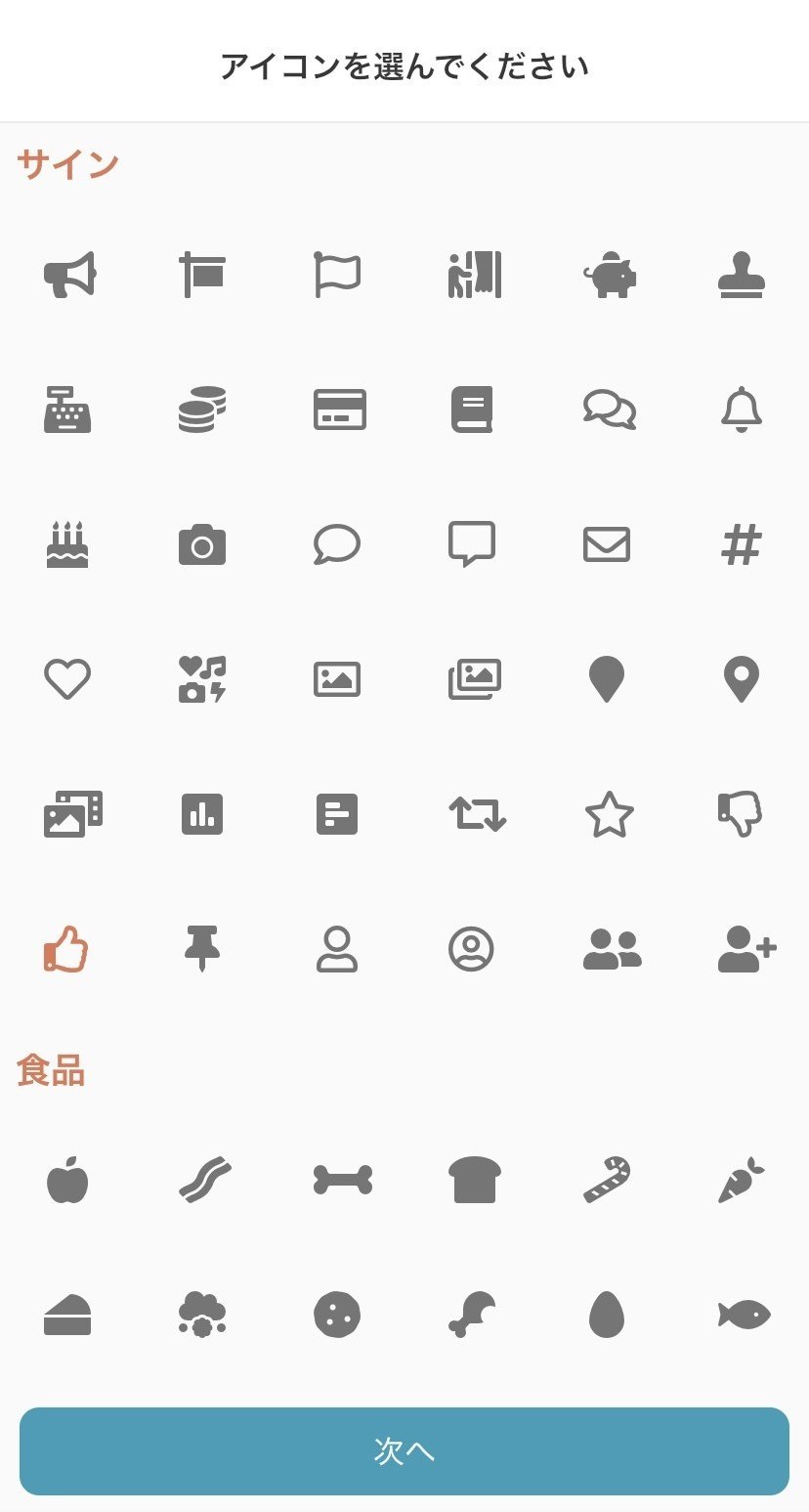The image size is (809, 1512).
Task: Select the heart icon
Action: pos(67,679)
